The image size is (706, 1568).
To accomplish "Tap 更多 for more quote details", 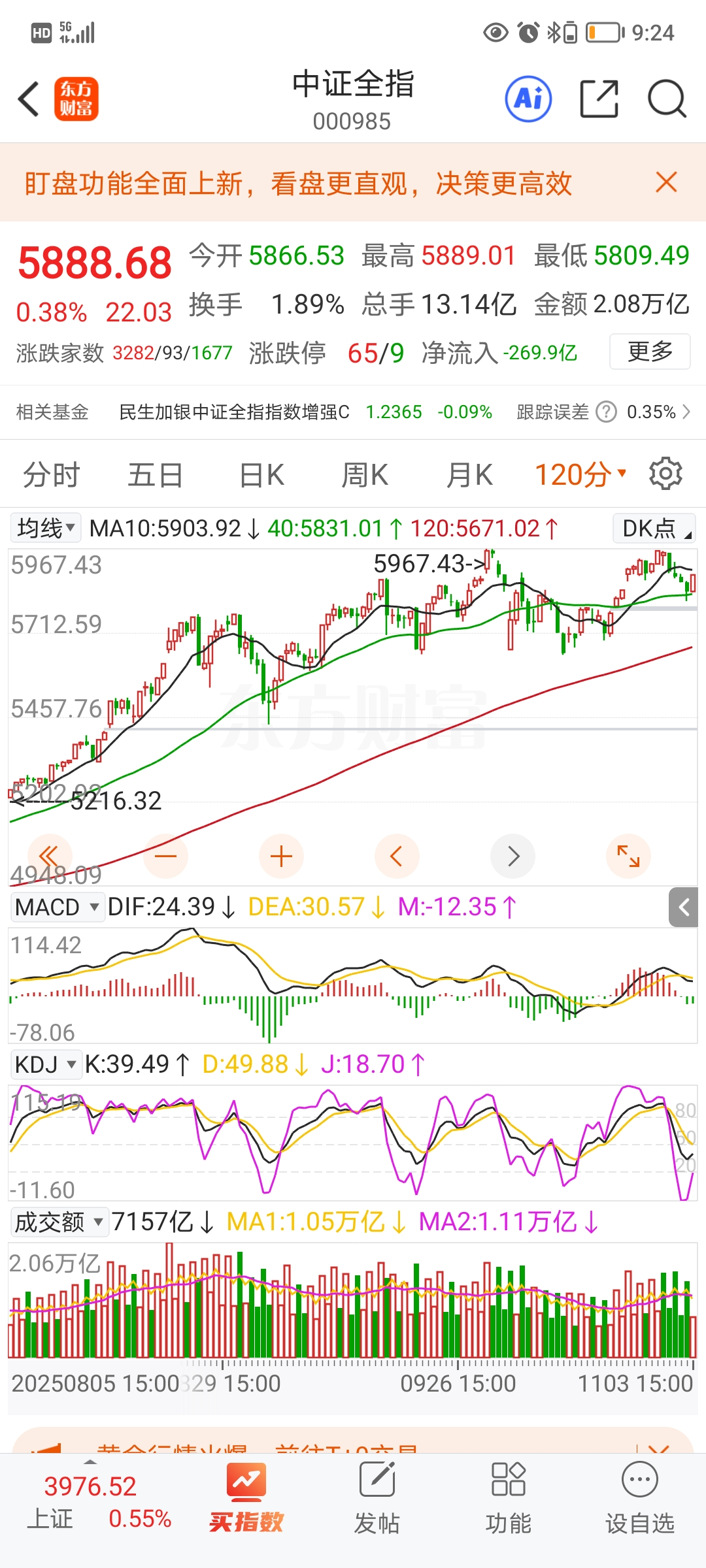I will coord(650,351).
